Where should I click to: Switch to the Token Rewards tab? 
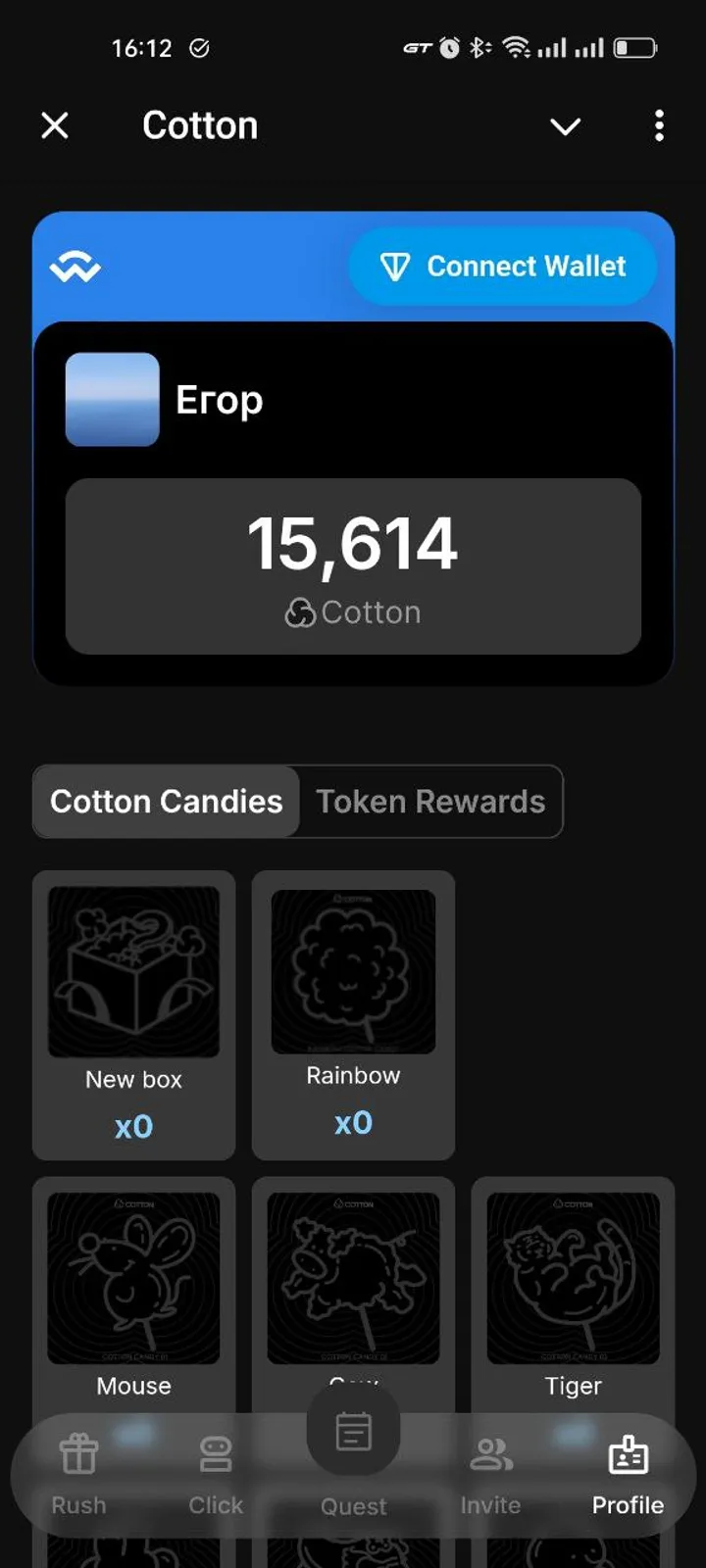tap(430, 801)
